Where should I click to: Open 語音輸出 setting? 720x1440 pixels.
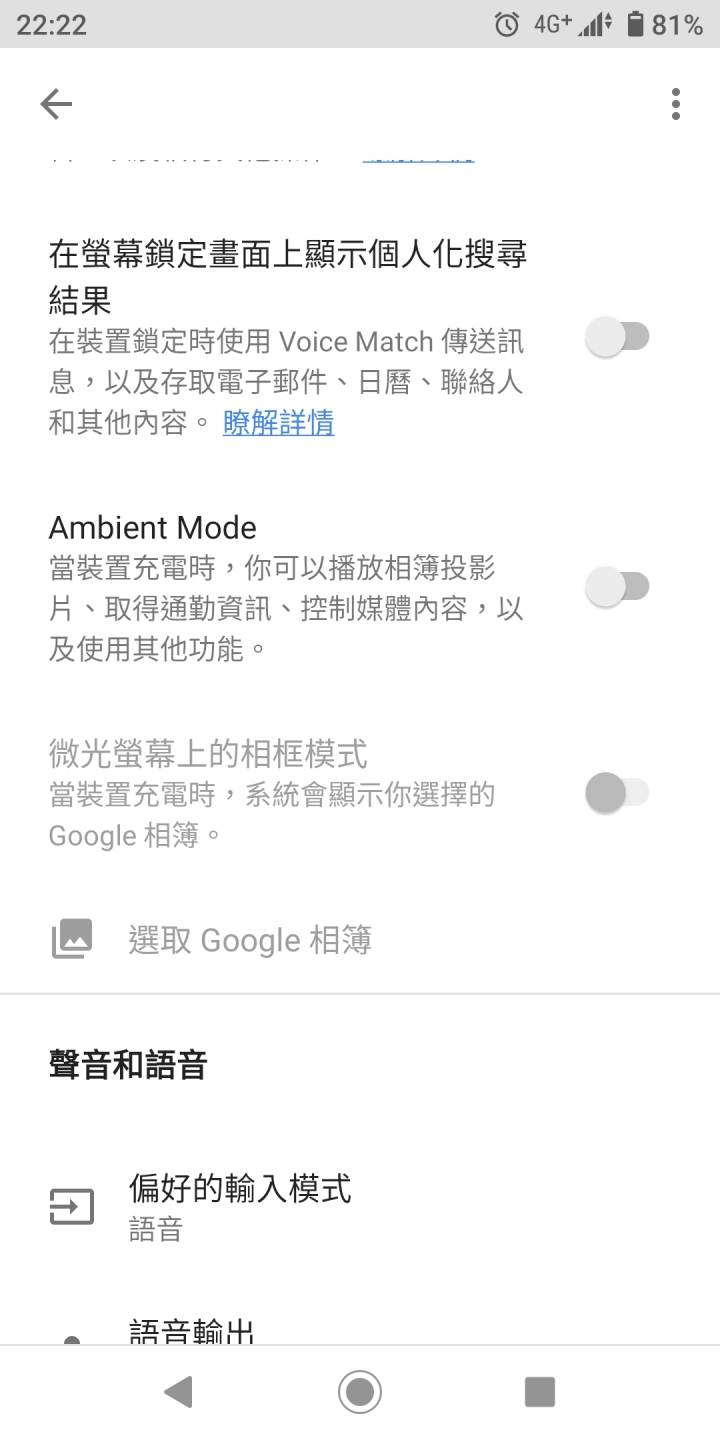(192, 1332)
